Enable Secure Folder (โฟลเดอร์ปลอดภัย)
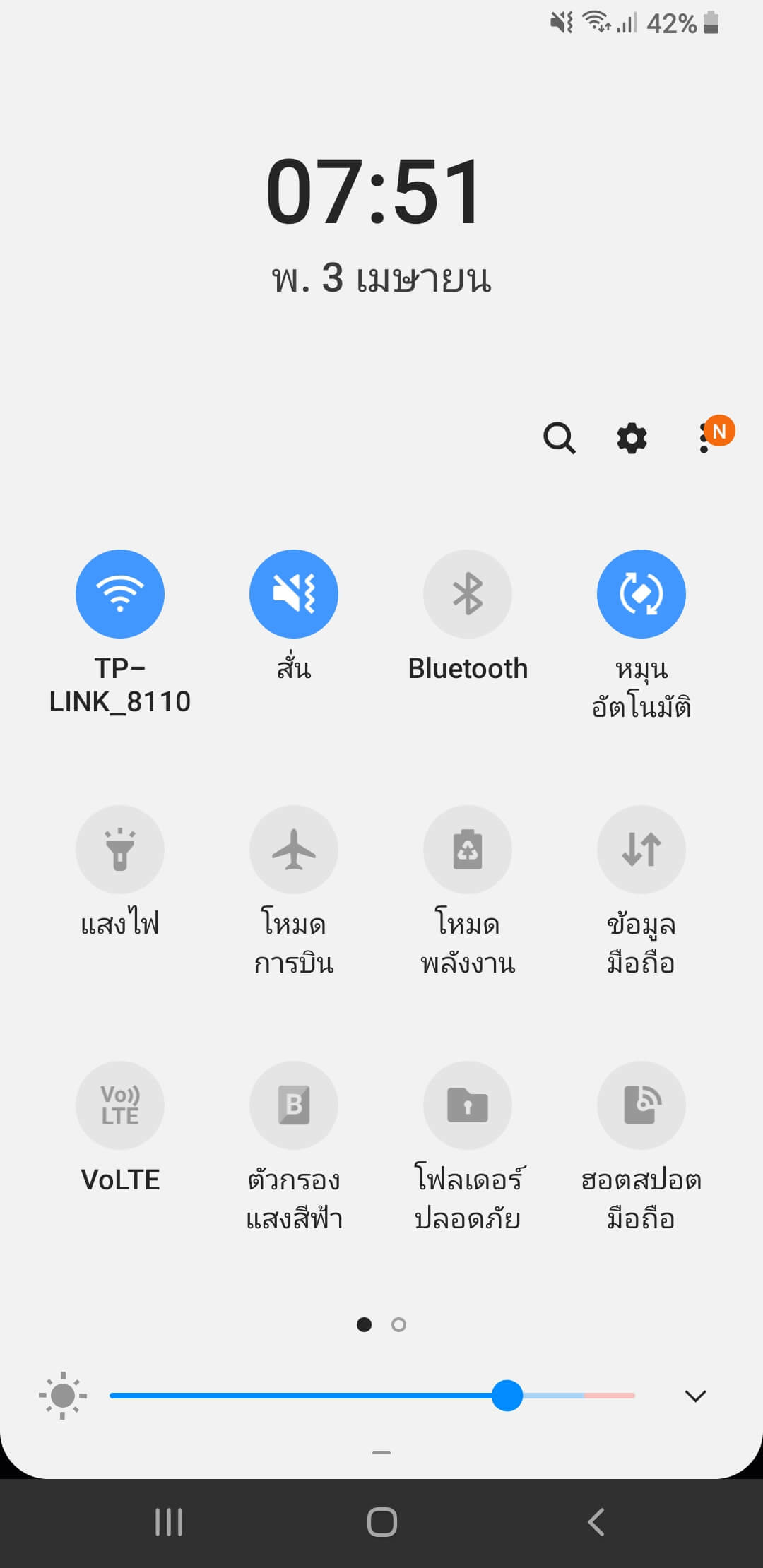The width and height of the screenshot is (763, 1568). click(x=468, y=1105)
